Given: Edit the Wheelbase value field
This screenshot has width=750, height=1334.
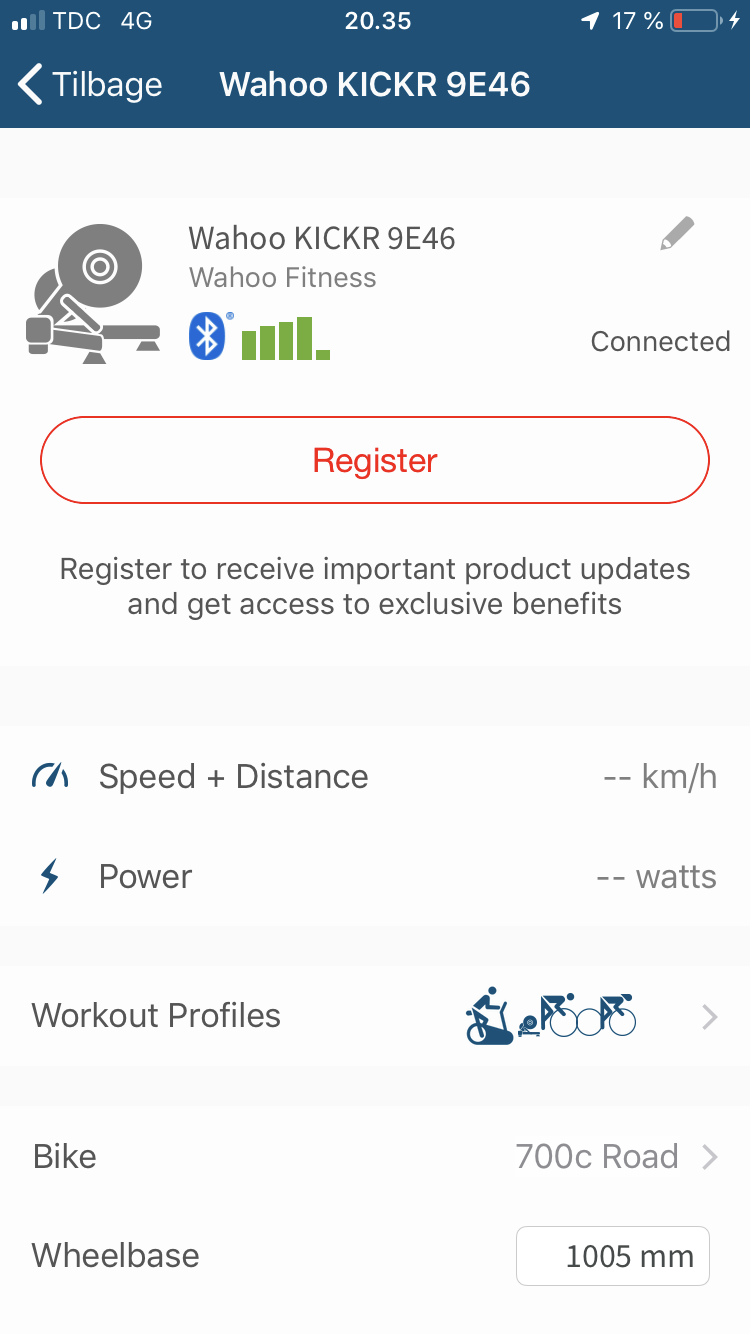Looking at the screenshot, I should click(x=613, y=1256).
